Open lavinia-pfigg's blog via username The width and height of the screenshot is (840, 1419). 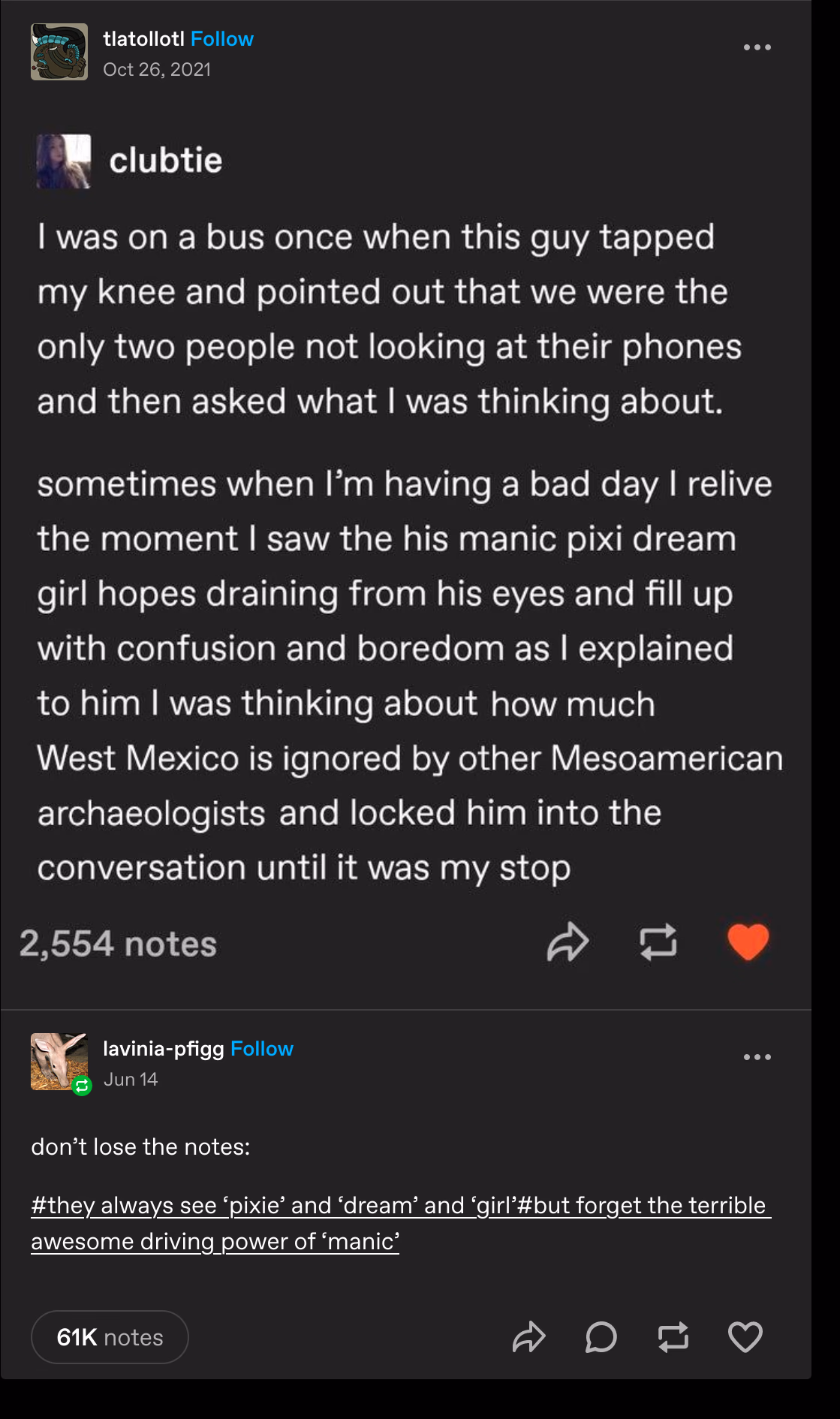click(x=164, y=1049)
